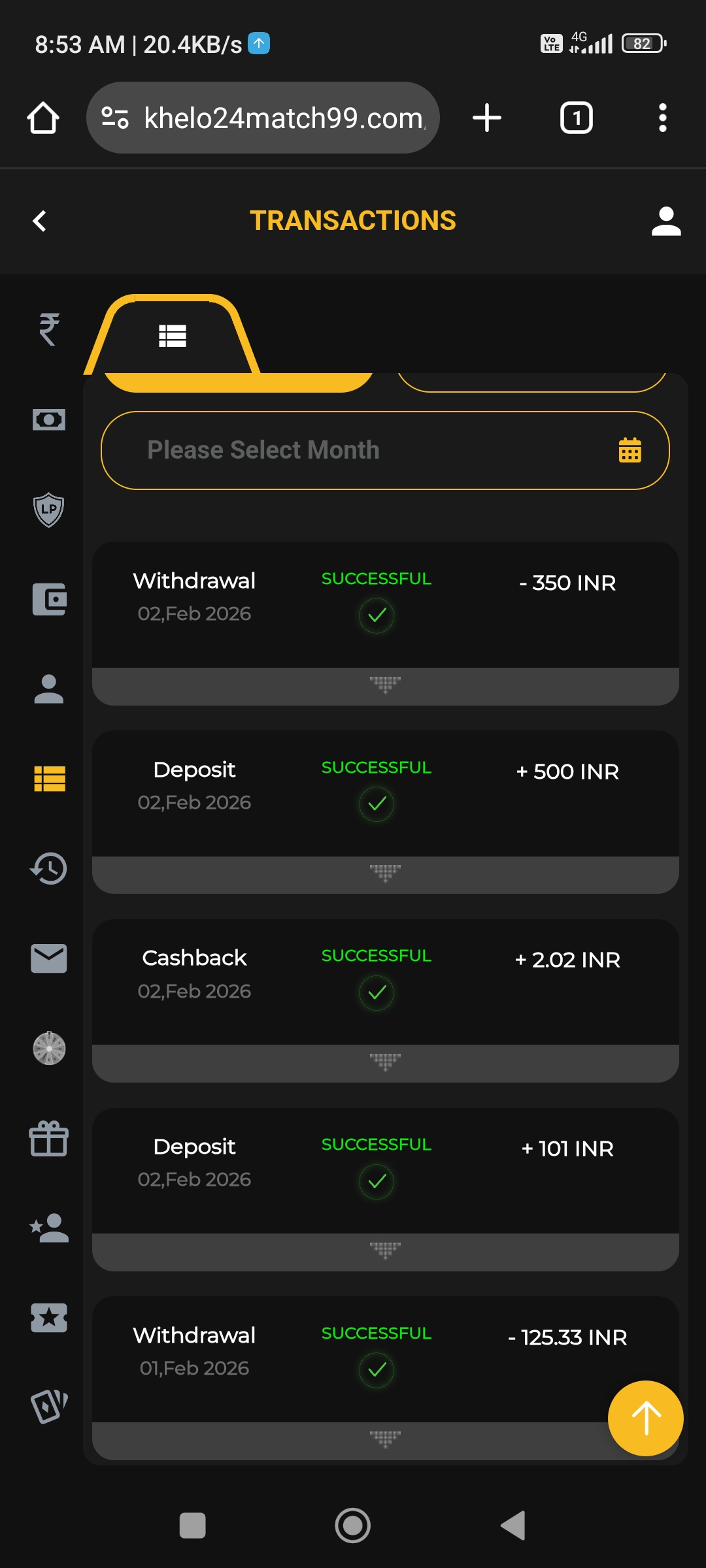Open the browser's three-dot menu
This screenshot has height=1568, width=706.
[662, 118]
